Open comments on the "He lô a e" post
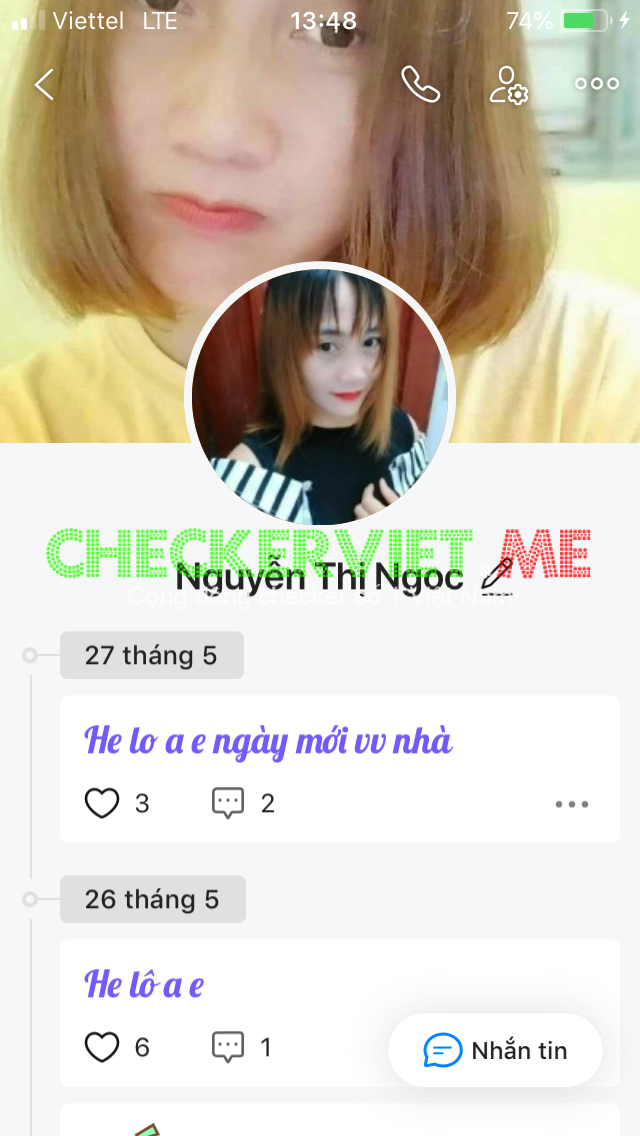 coord(229,1047)
